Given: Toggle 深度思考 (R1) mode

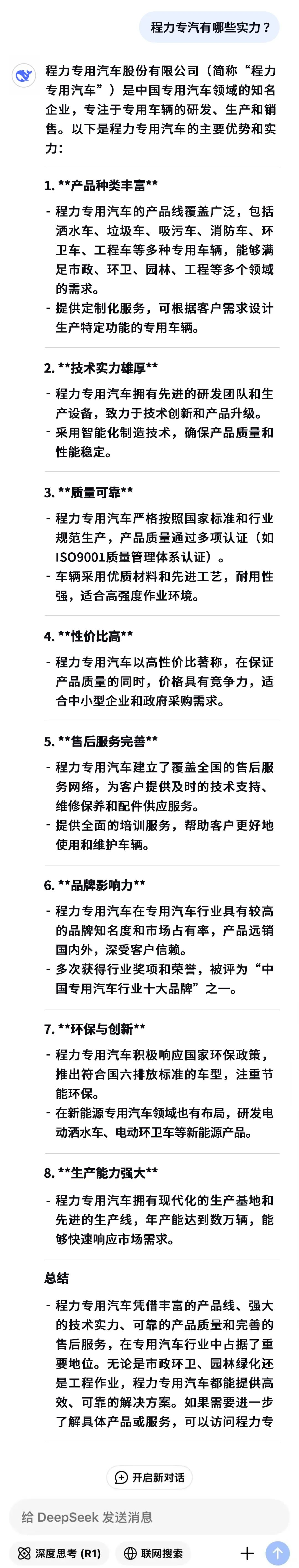Looking at the screenshot, I should [60, 1553].
